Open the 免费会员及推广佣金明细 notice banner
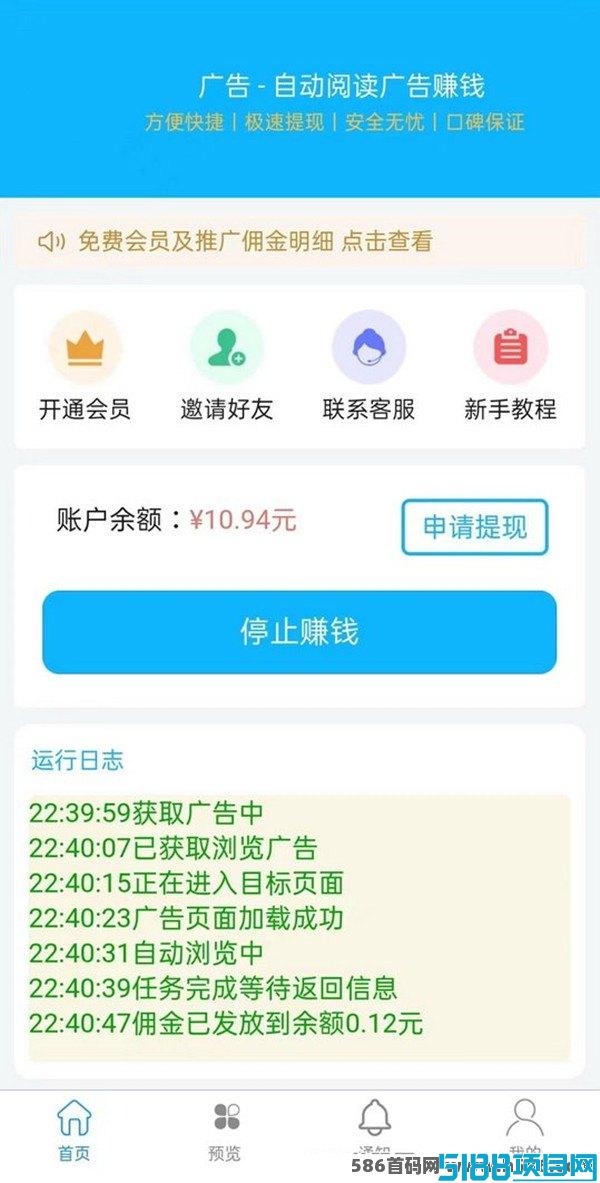The width and height of the screenshot is (600, 1183). click(x=300, y=242)
